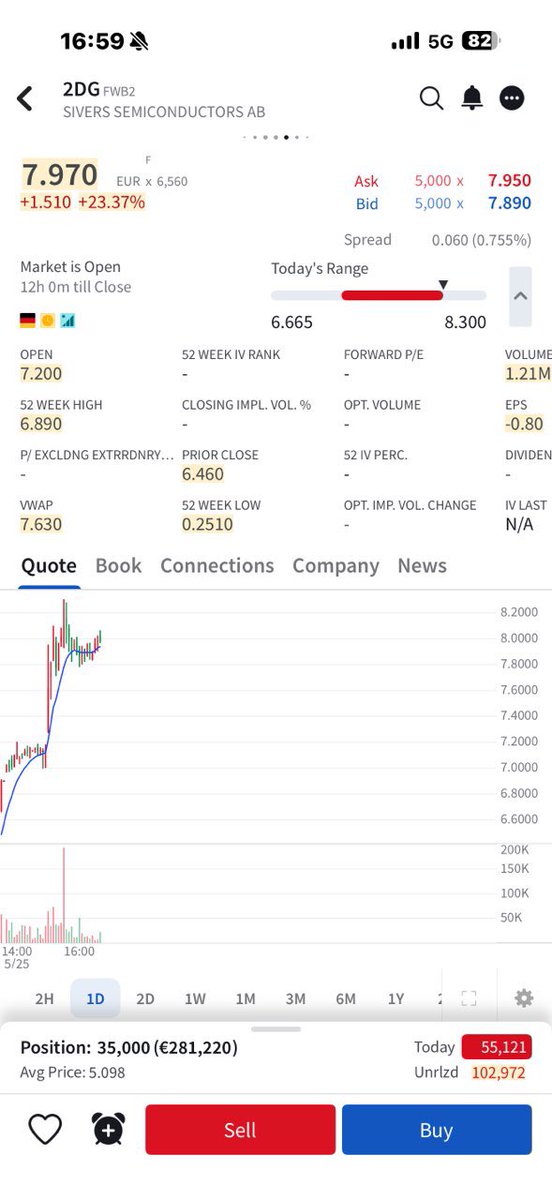Switch to the Connections tab

(217, 565)
